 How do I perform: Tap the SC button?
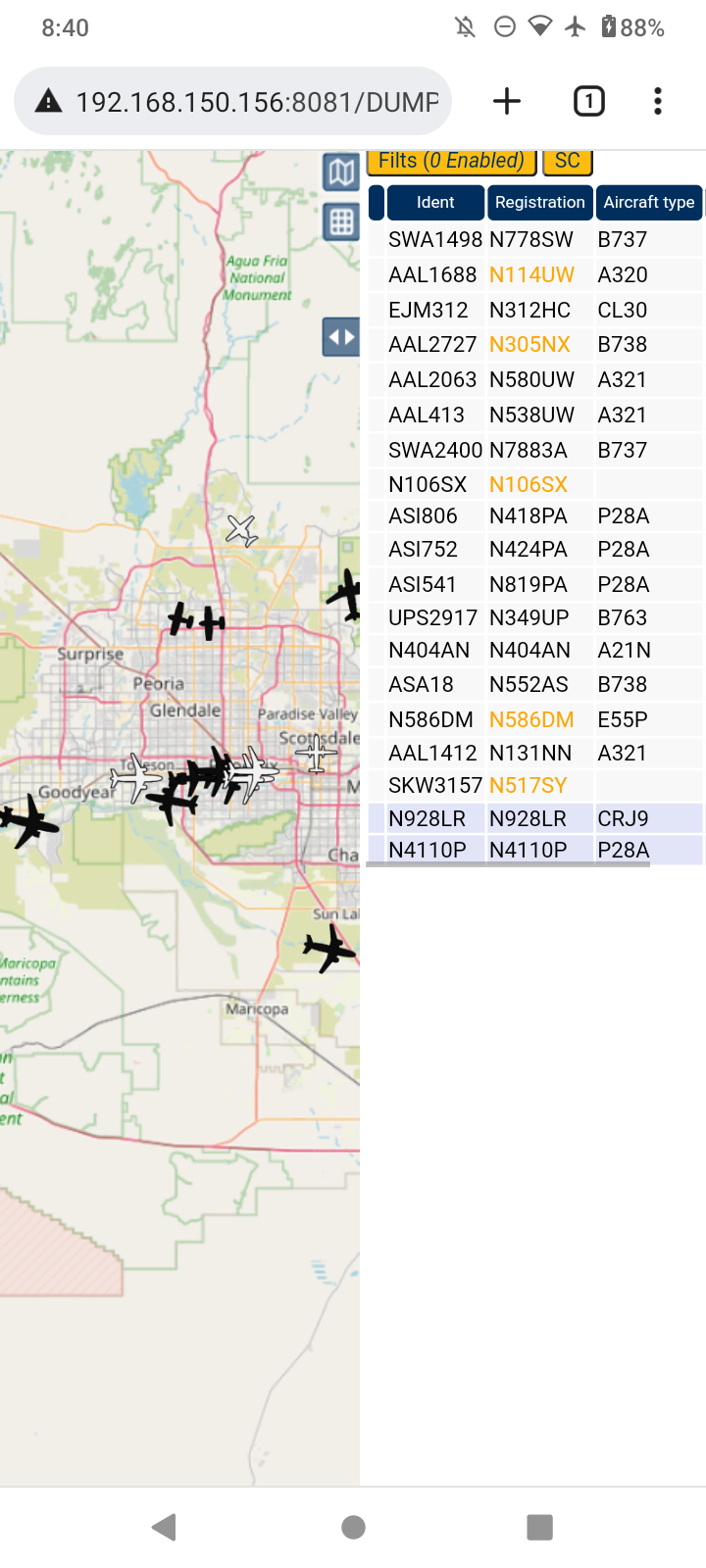pyautogui.click(x=568, y=161)
